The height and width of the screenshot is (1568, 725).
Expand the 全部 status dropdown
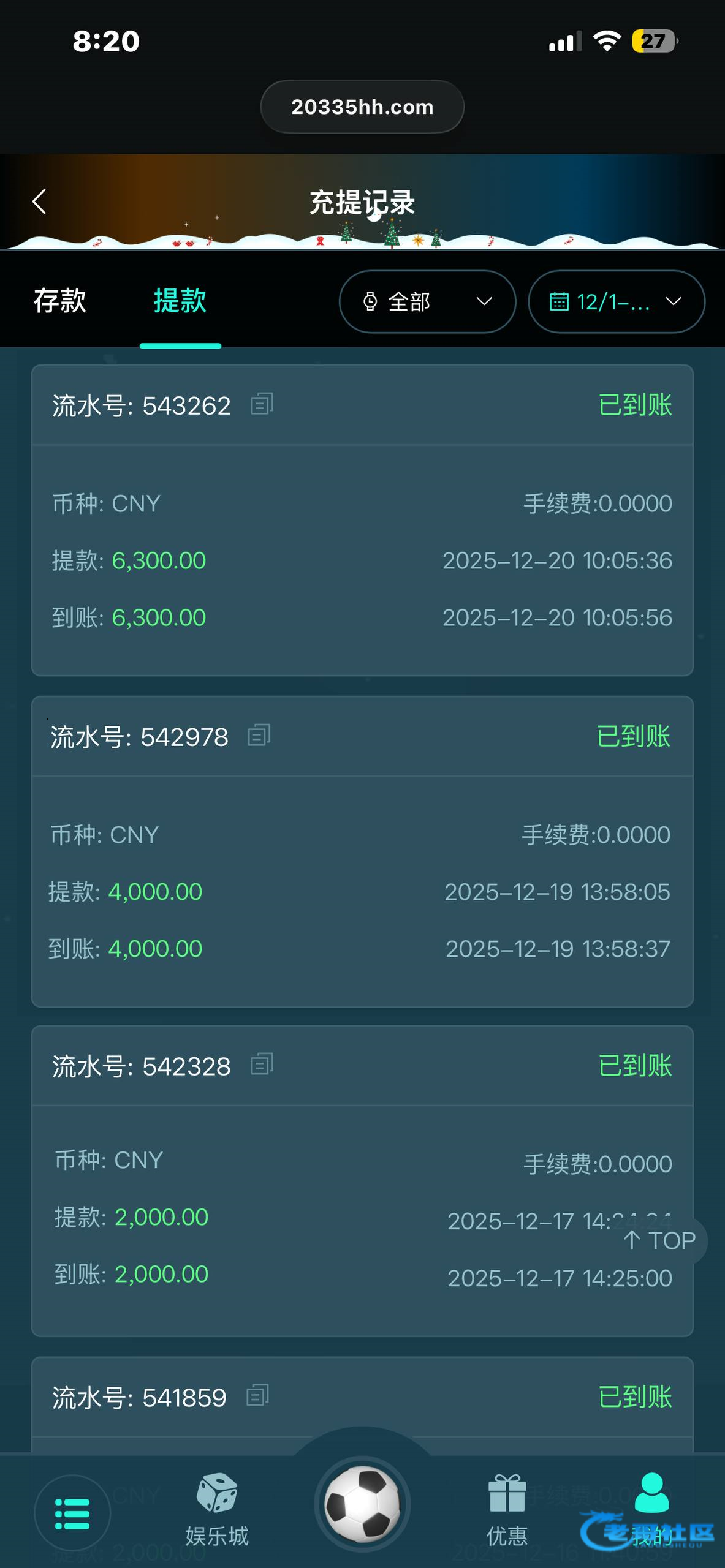click(x=427, y=301)
